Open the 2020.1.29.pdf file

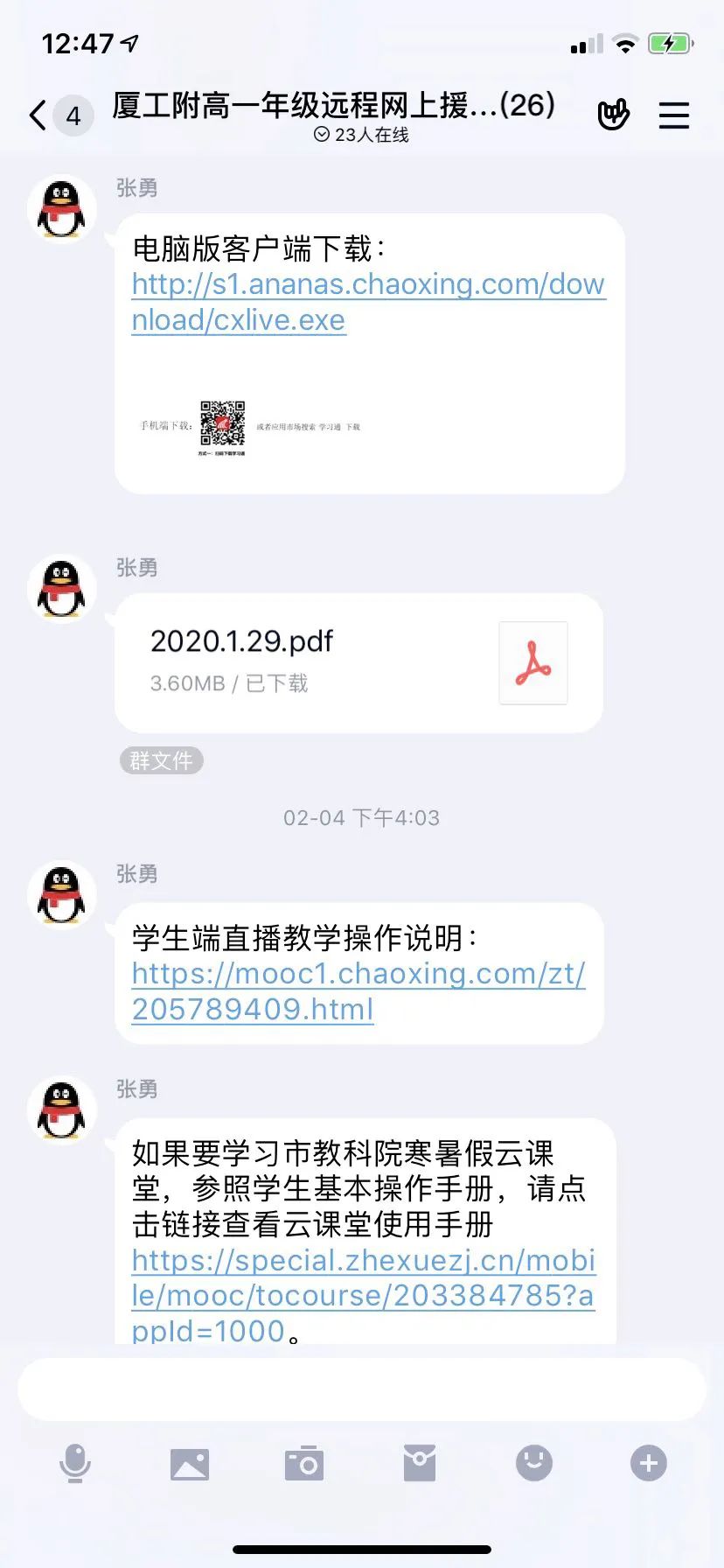(359, 662)
